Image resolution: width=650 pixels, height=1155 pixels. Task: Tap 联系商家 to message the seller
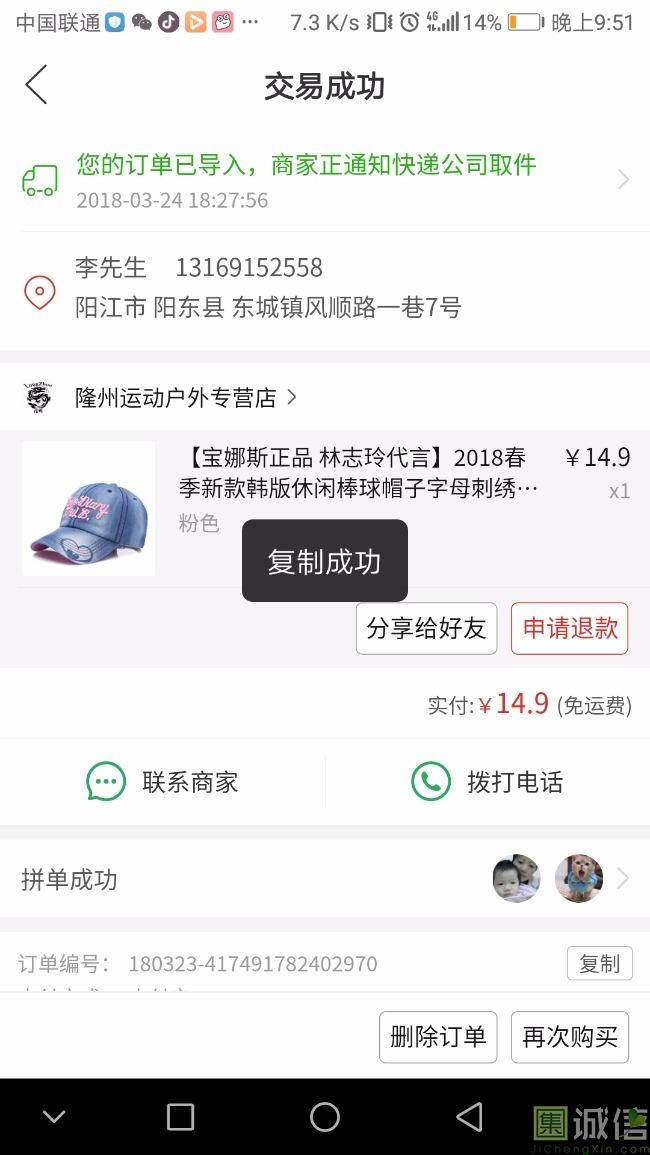tap(163, 781)
